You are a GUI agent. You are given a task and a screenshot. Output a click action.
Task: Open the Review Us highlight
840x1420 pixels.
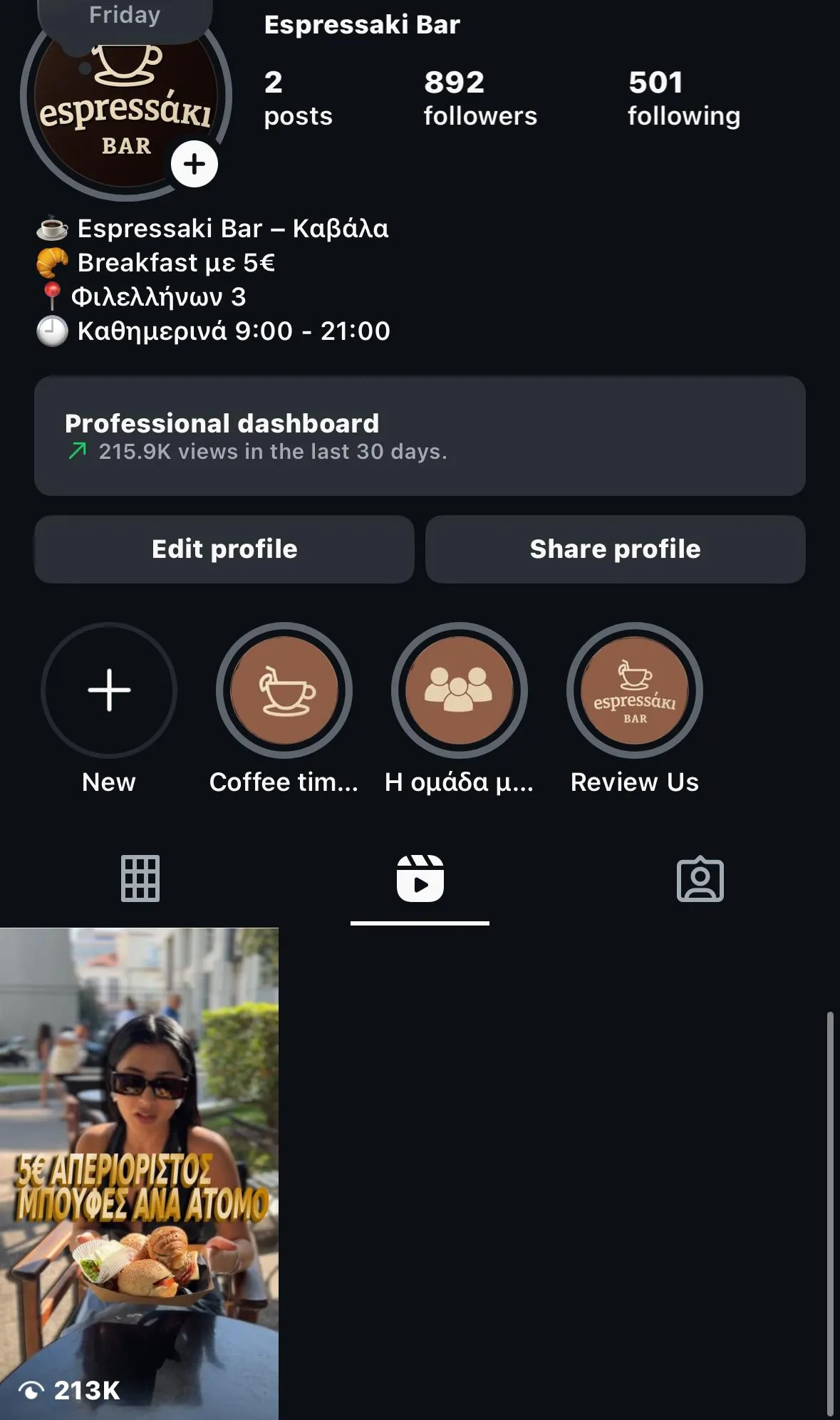coord(634,690)
